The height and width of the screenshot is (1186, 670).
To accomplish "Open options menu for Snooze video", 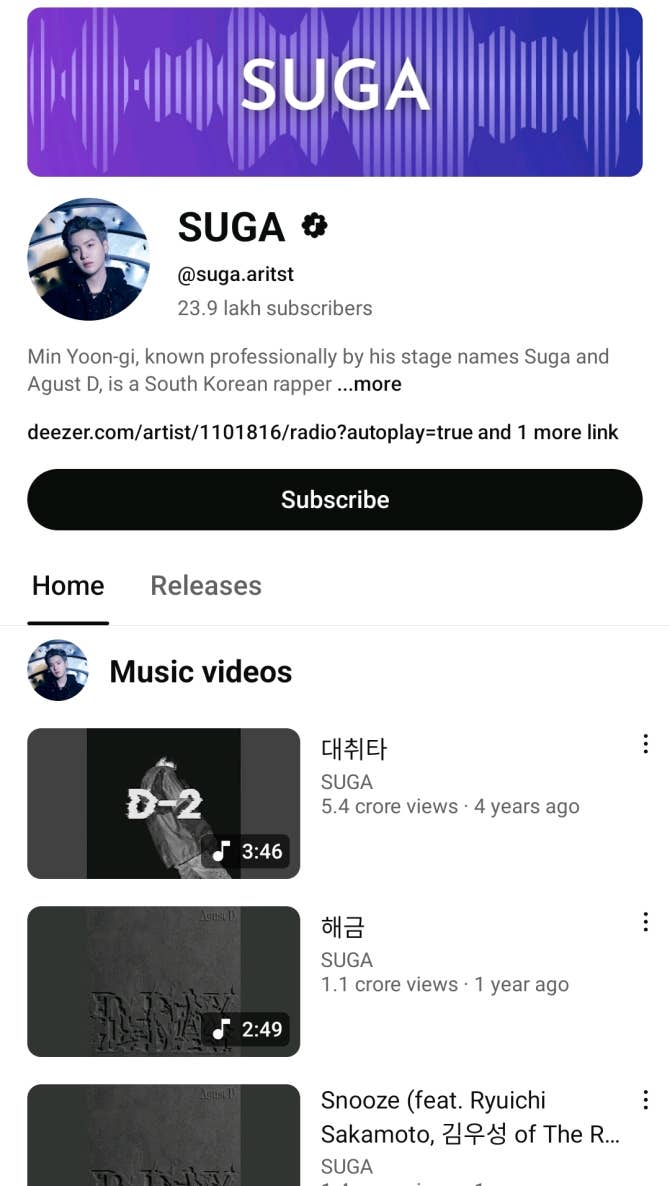I will pyautogui.click(x=646, y=1100).
